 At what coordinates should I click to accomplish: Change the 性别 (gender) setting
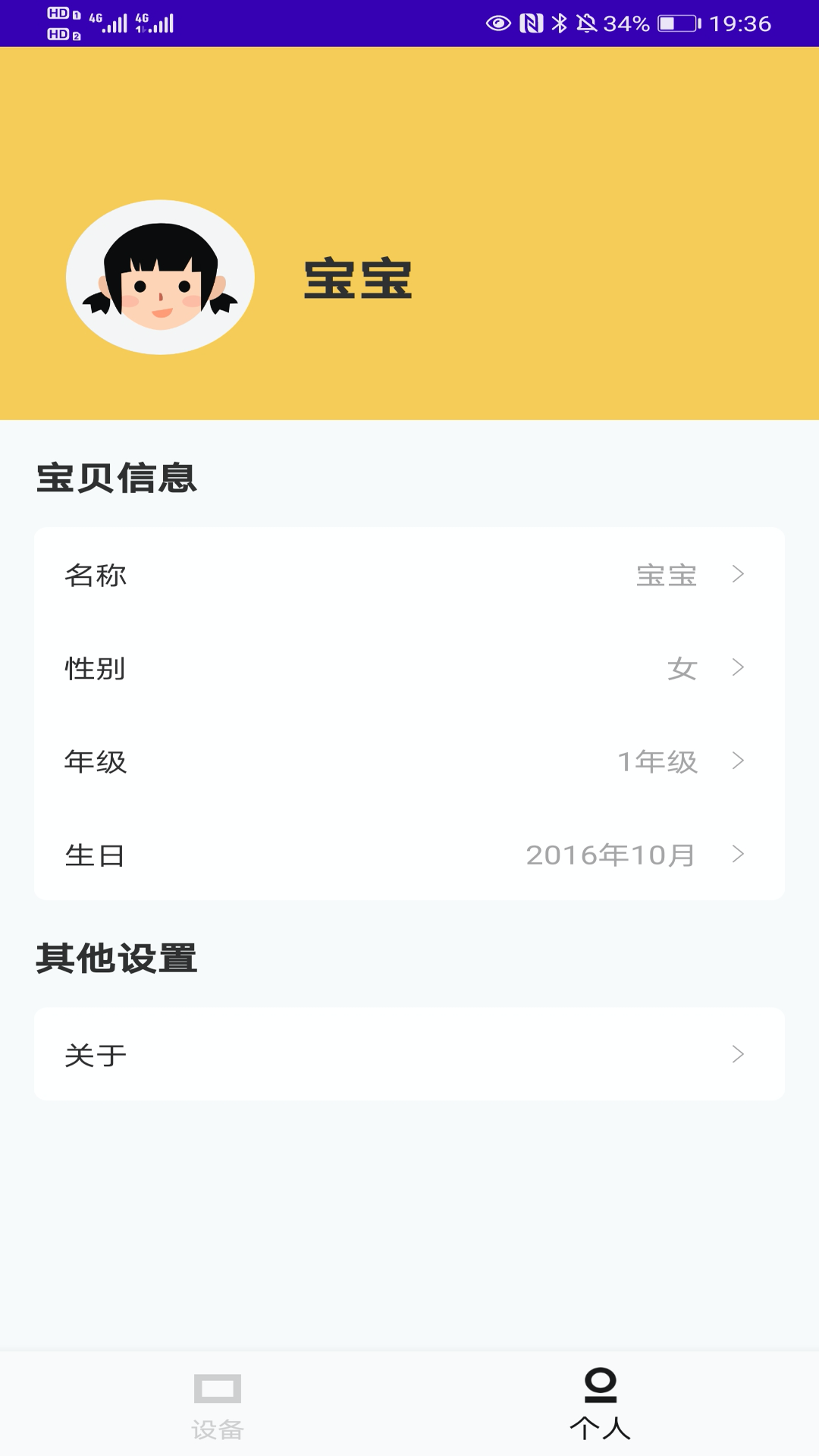(x=409, y=668)
